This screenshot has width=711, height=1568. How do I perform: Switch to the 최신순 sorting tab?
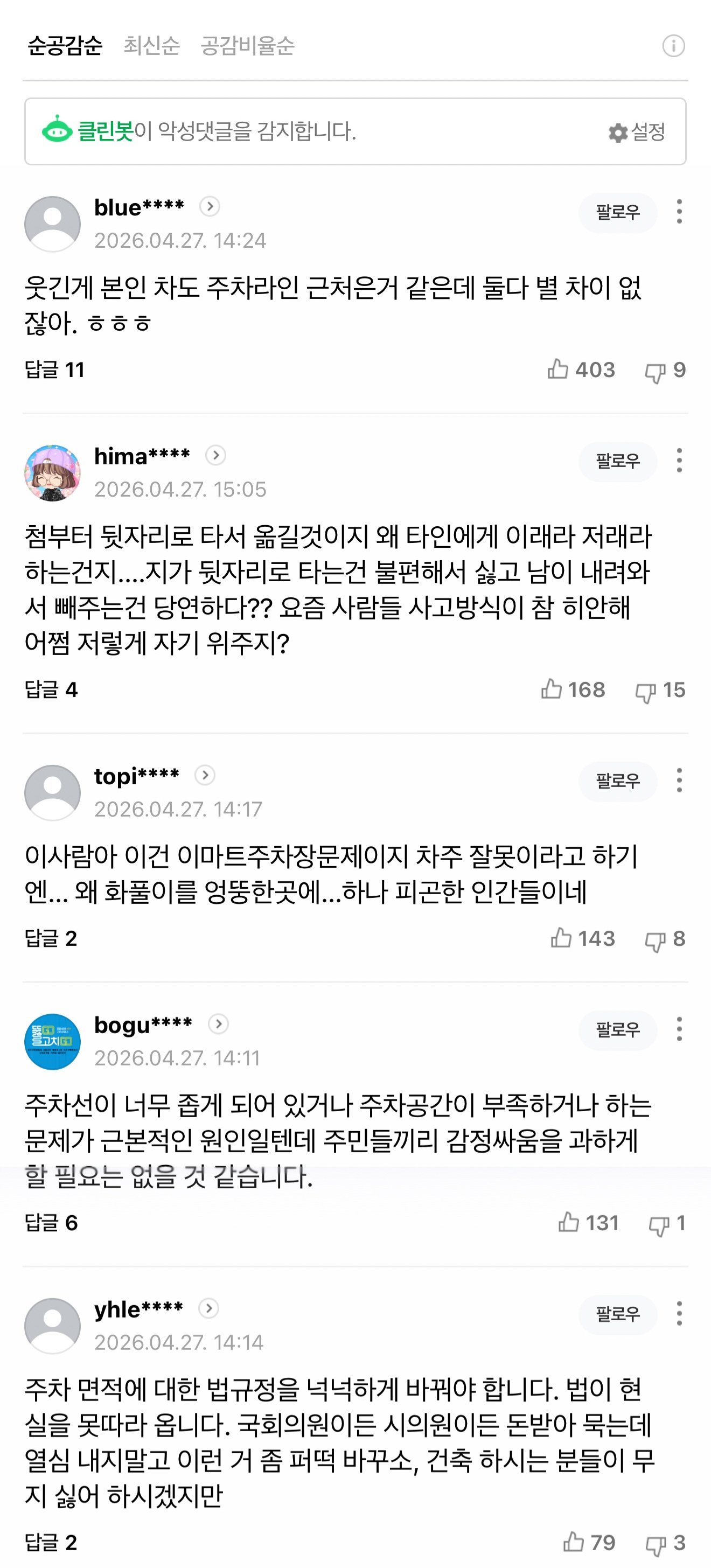coord(151,46)
